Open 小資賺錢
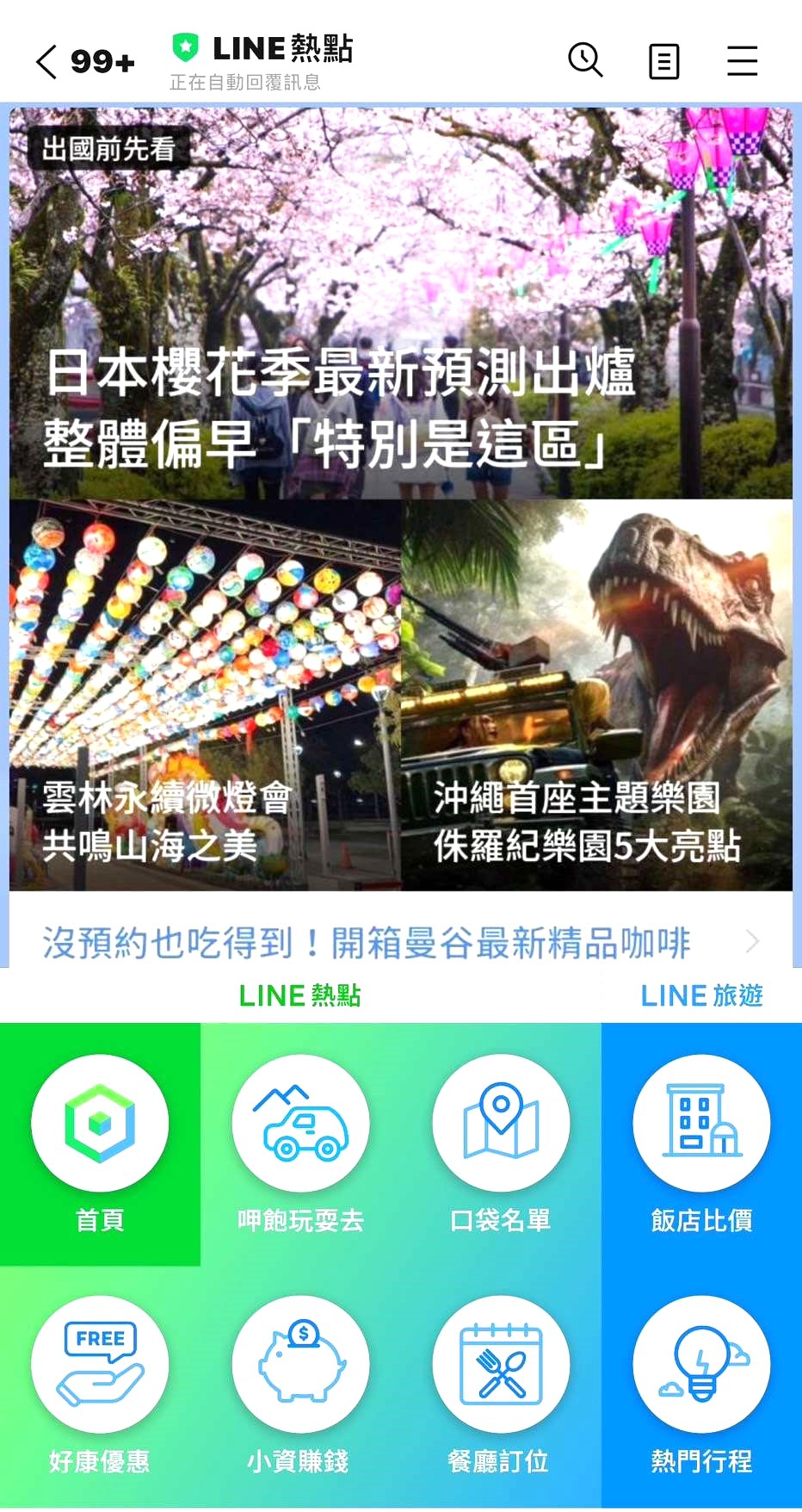 click(x=300, y=1386)
